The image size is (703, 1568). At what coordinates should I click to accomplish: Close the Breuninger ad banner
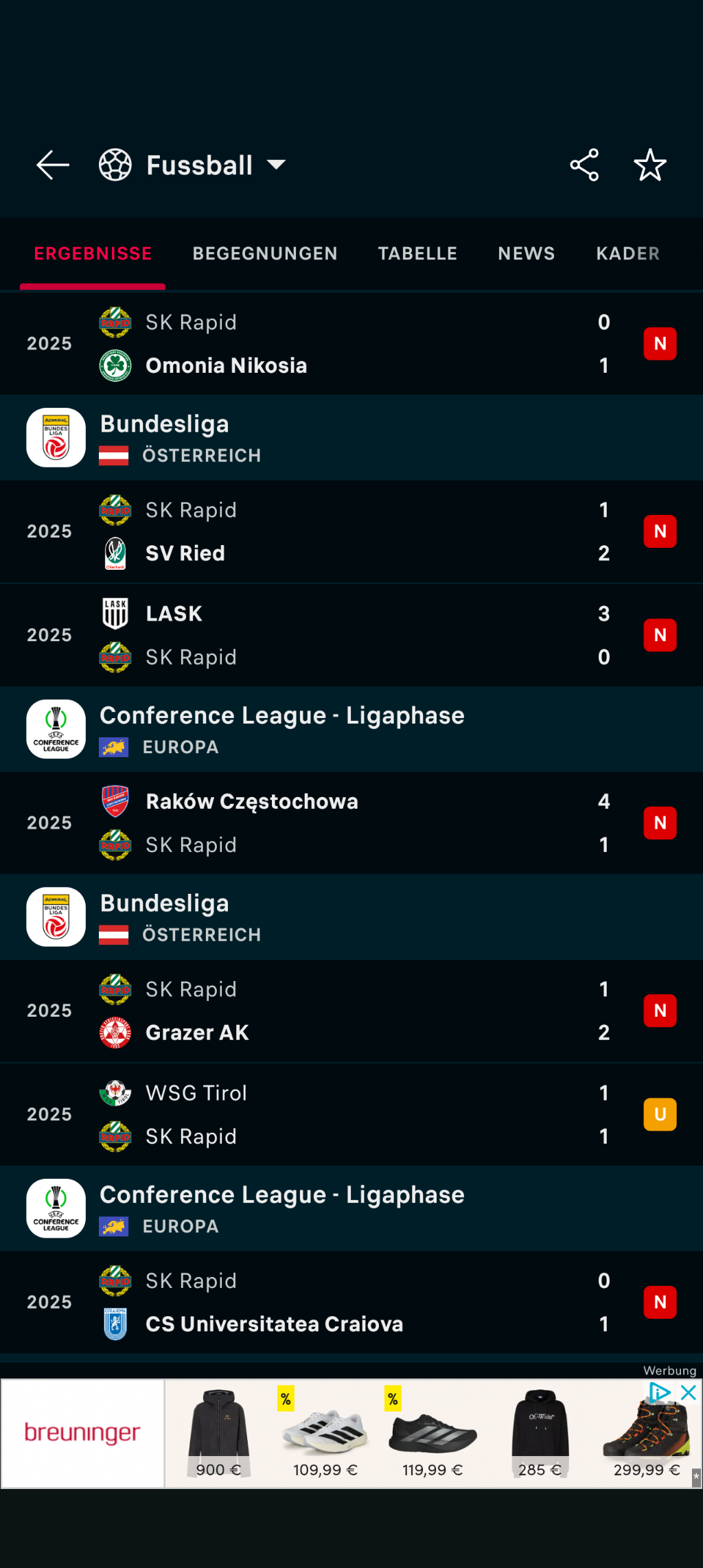point(689,1392)
